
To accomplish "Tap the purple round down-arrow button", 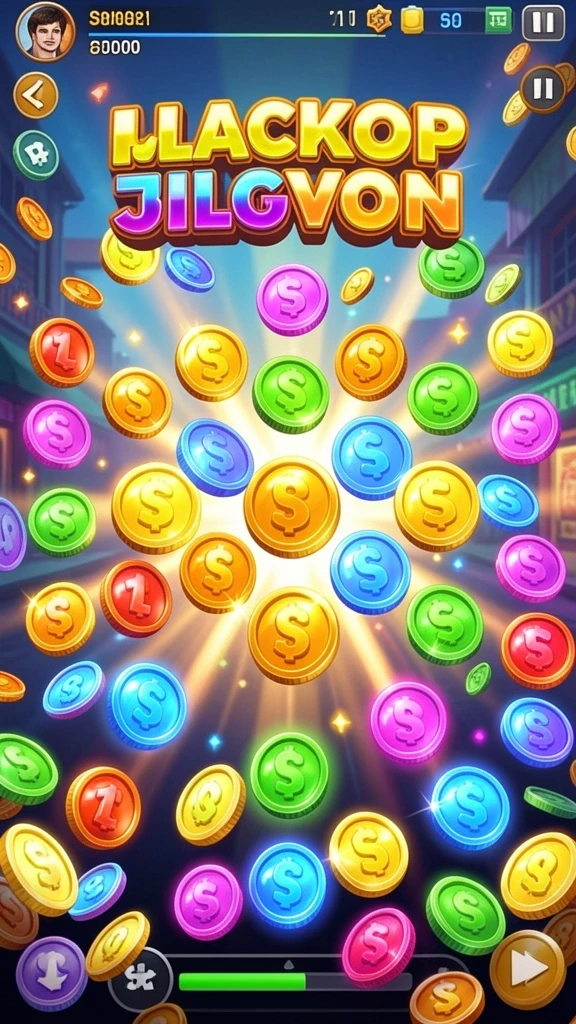I will click(x=52, y=973).
